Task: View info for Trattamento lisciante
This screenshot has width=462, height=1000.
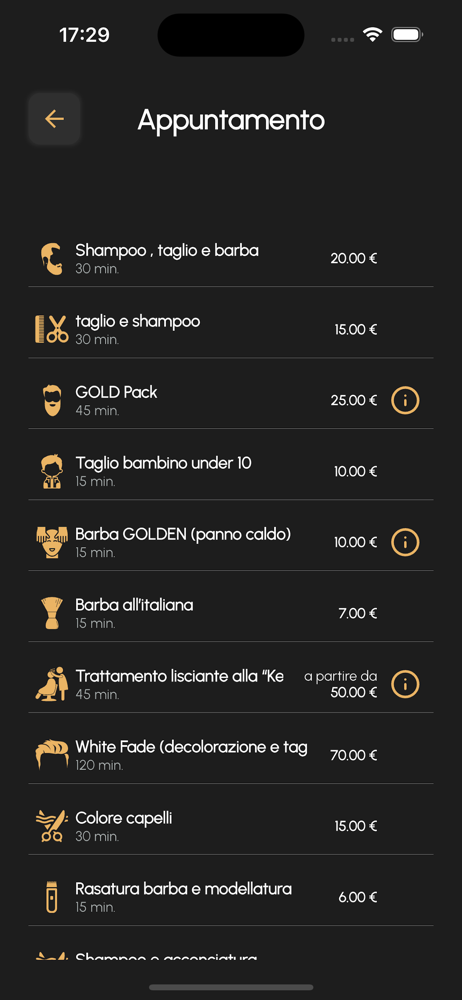Action: tap(405, 684)
